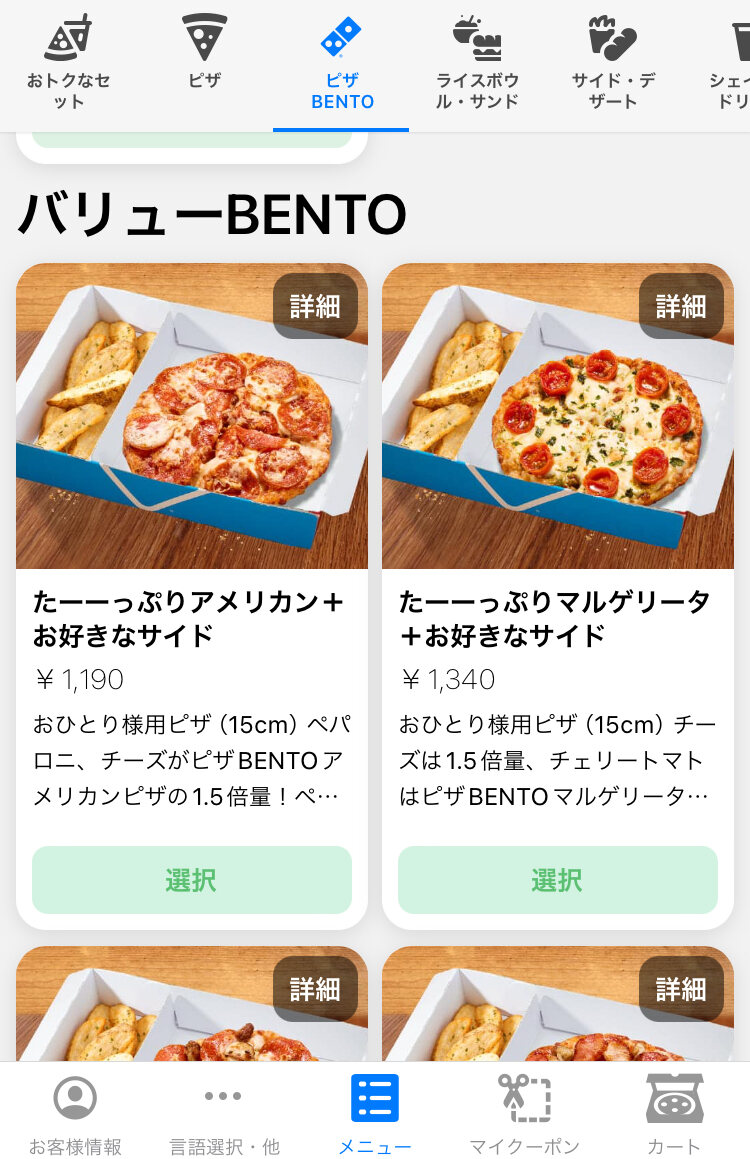Open 言語選択・他 menu
The image size is (750, 1159).
tap(224, 1112)
